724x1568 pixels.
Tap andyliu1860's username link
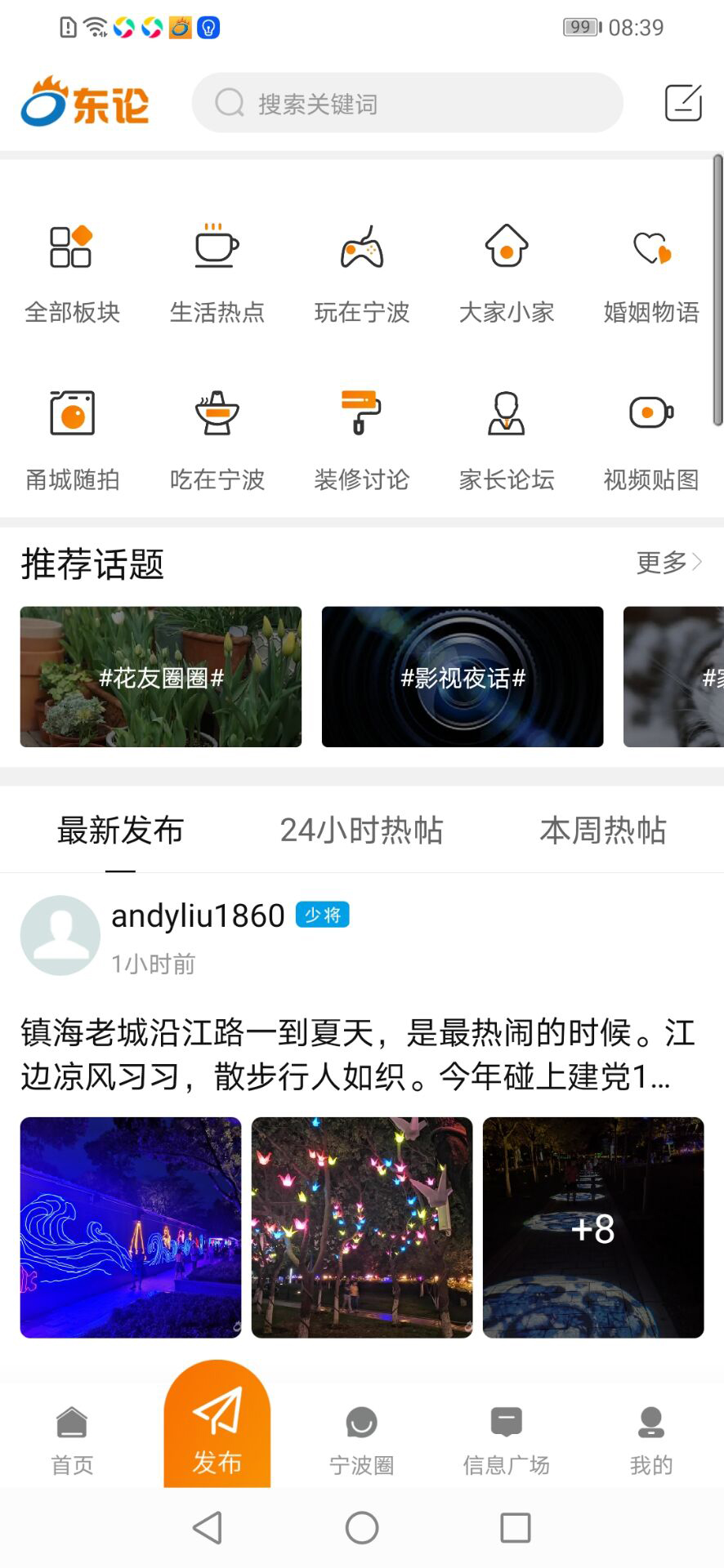[196, 915]
